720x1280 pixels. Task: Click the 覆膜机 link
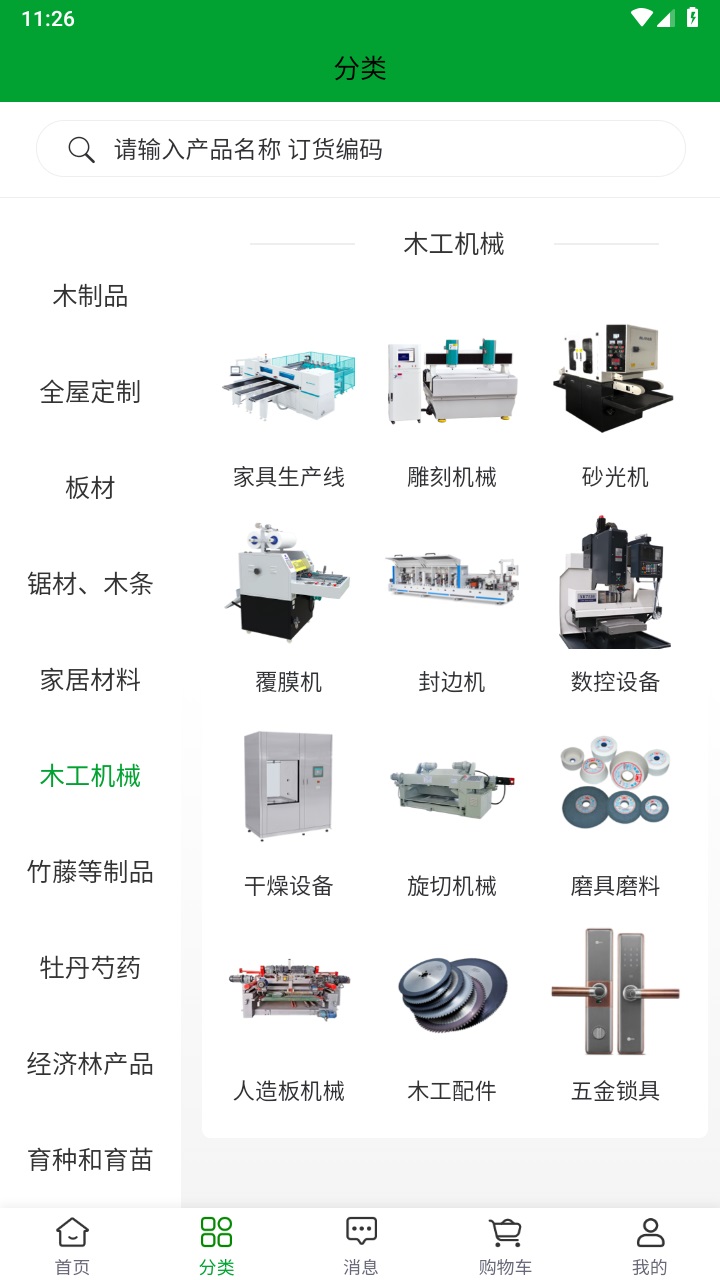287,681
